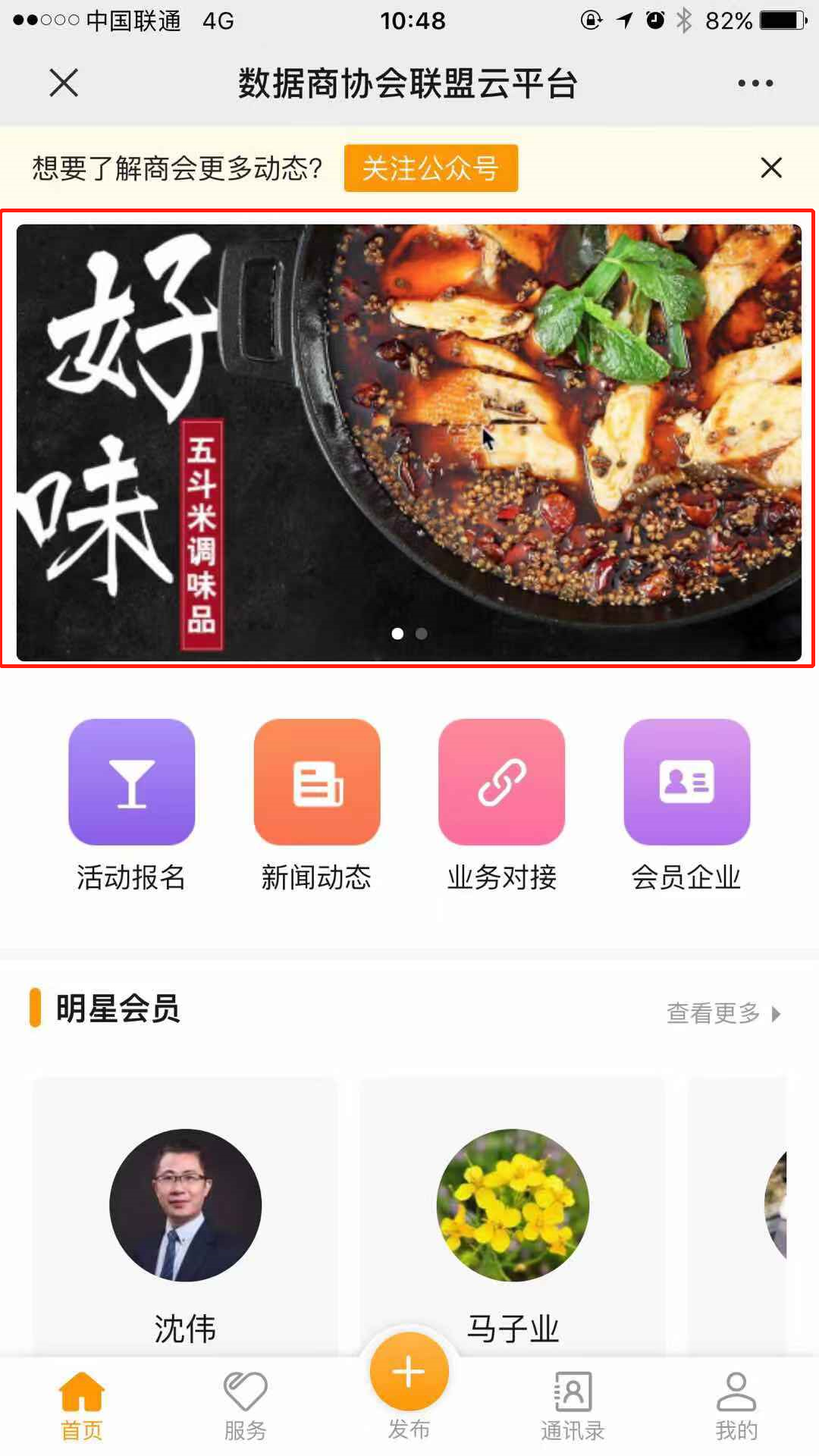The image size is (819, 1456).
Task: Dismiss the 想要了解商会更多动态 banner
Action: (x=771, y=168)
